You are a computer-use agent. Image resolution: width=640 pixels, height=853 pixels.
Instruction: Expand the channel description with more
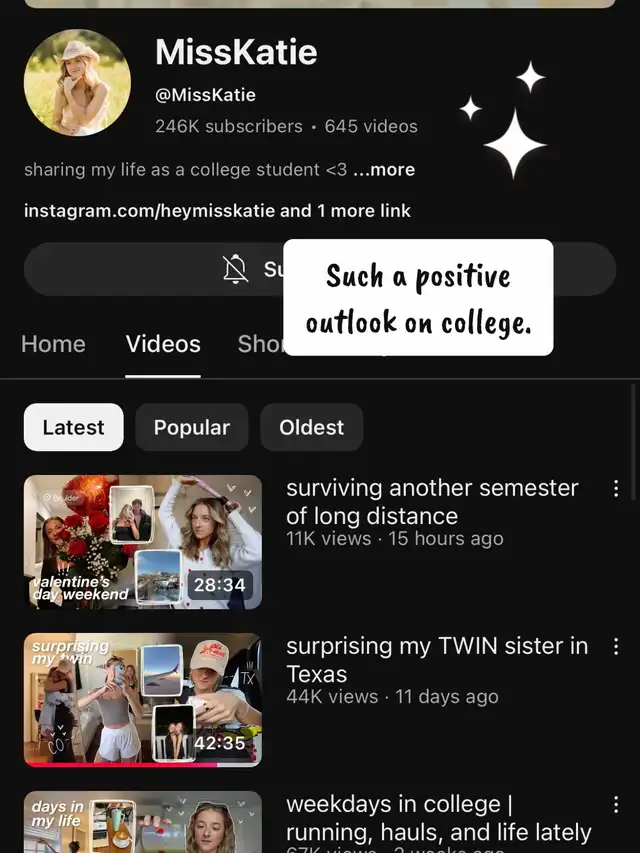tap(384, 170)
